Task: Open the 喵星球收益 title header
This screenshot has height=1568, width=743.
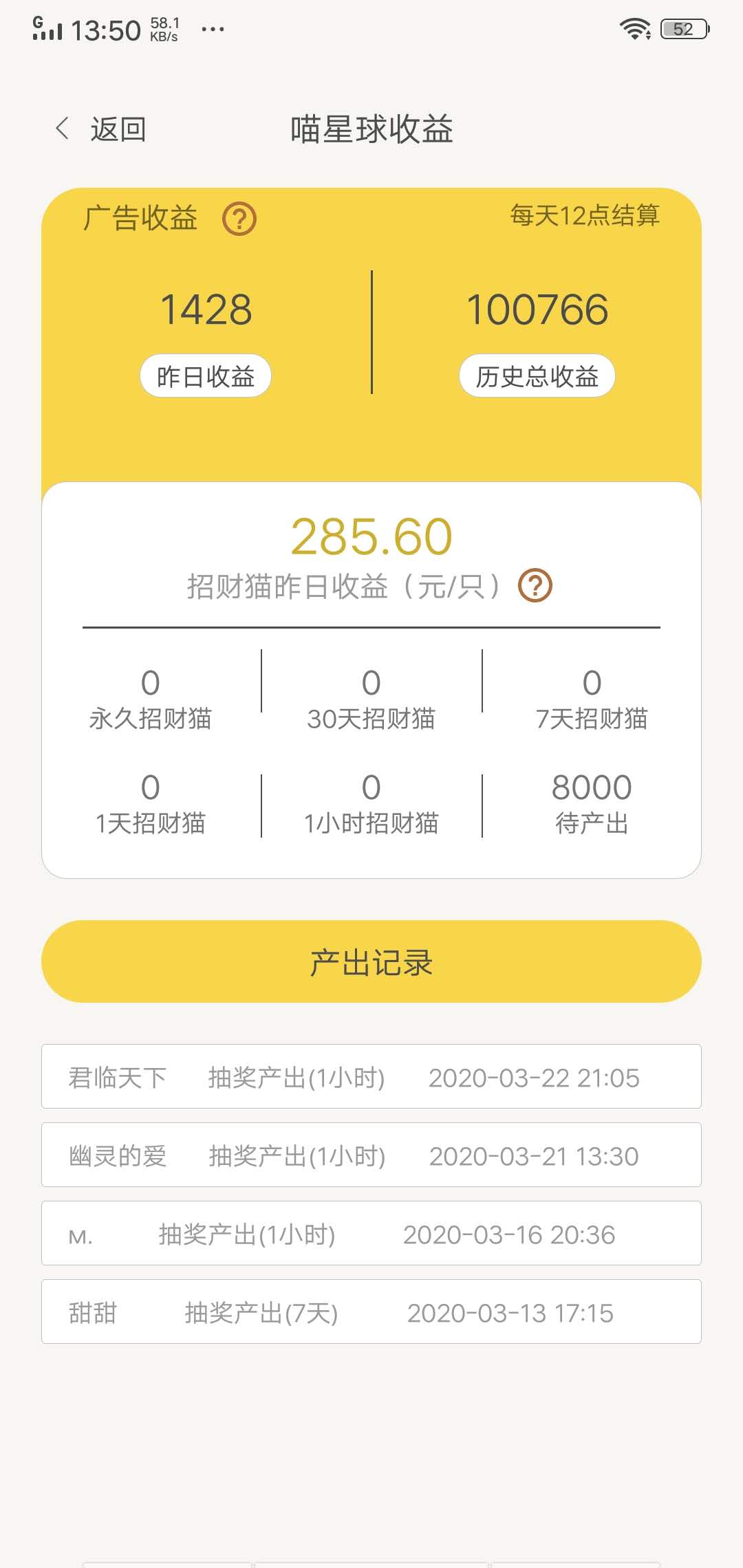Action: (371, 131)
